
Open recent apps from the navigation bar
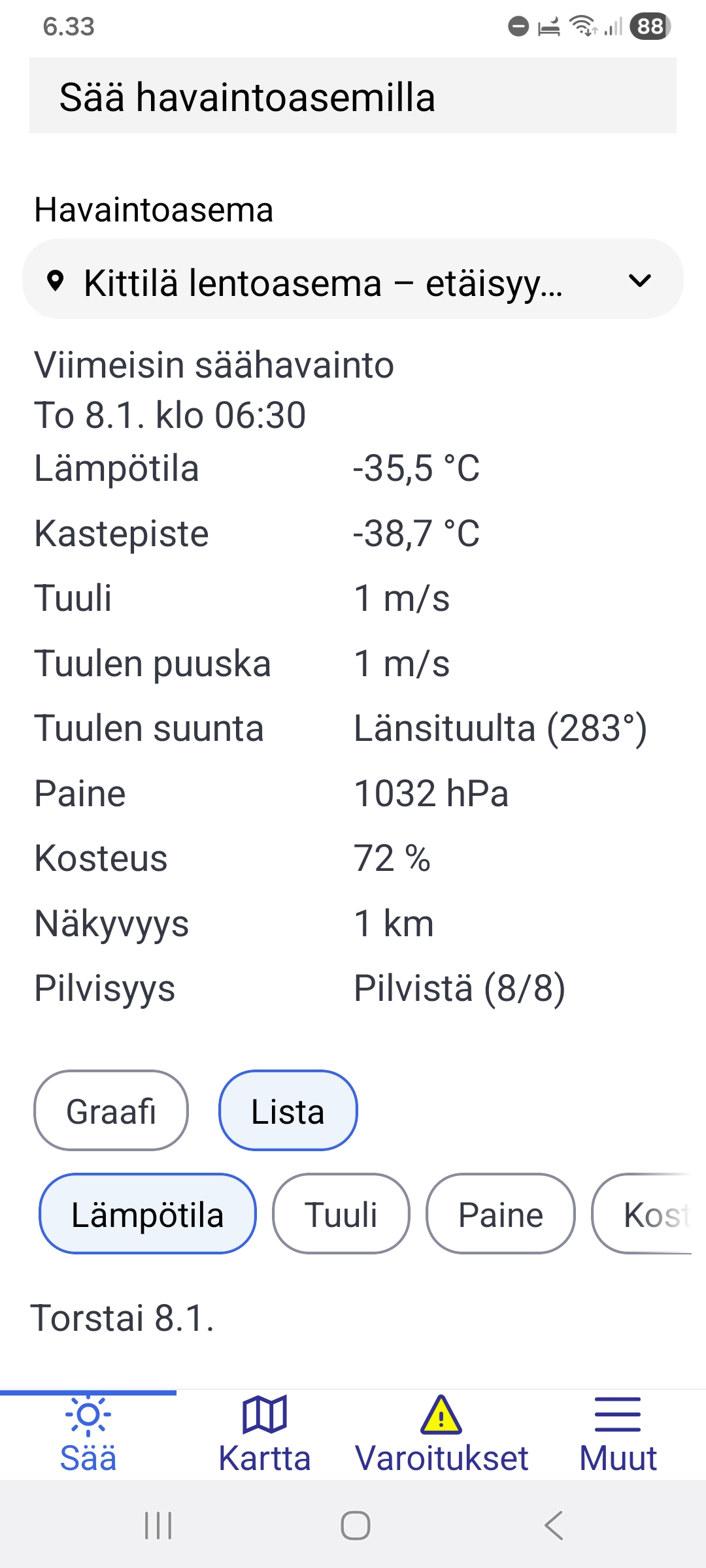(158, 1526)
